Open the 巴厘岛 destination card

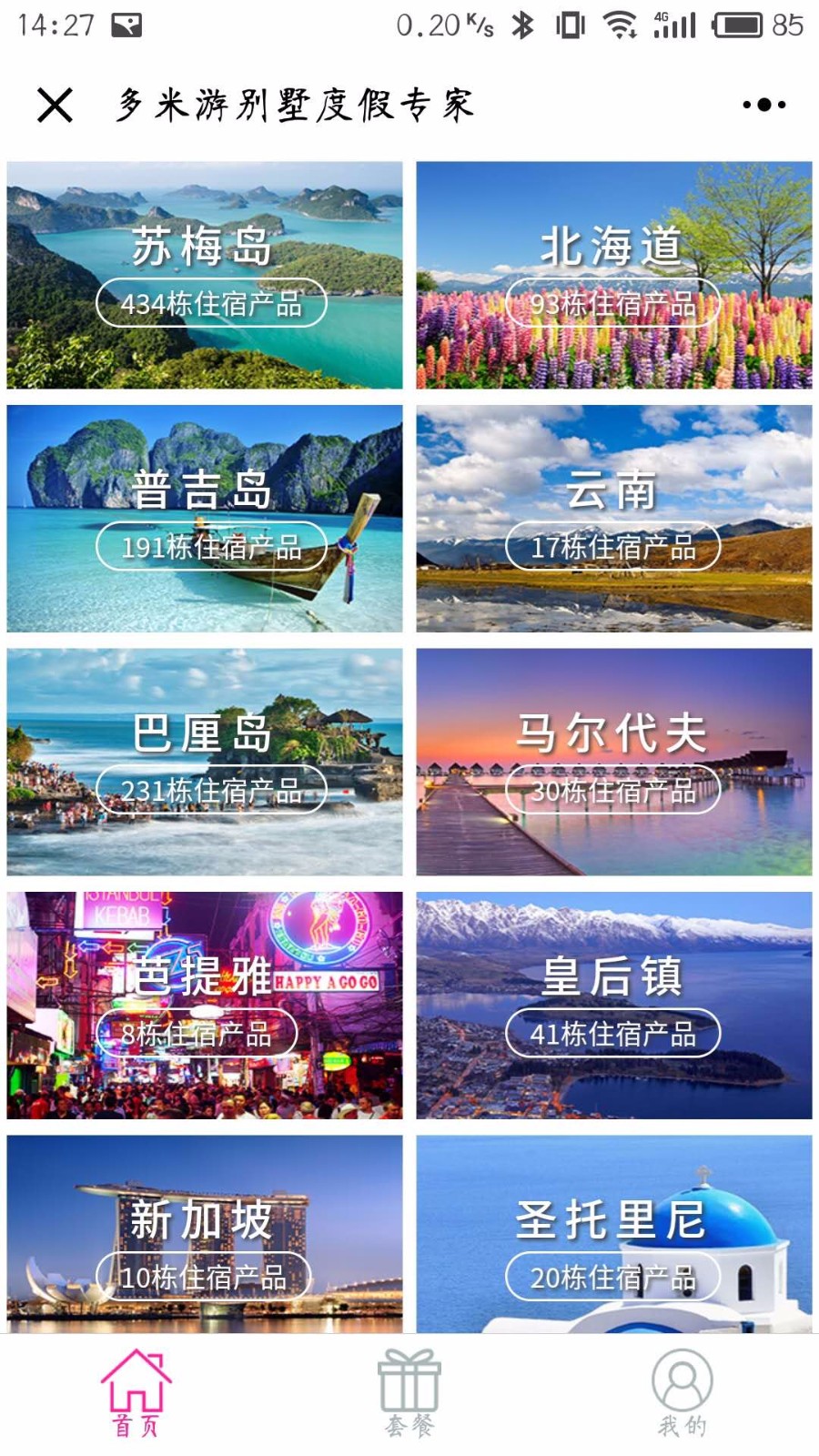coord(205,763)
